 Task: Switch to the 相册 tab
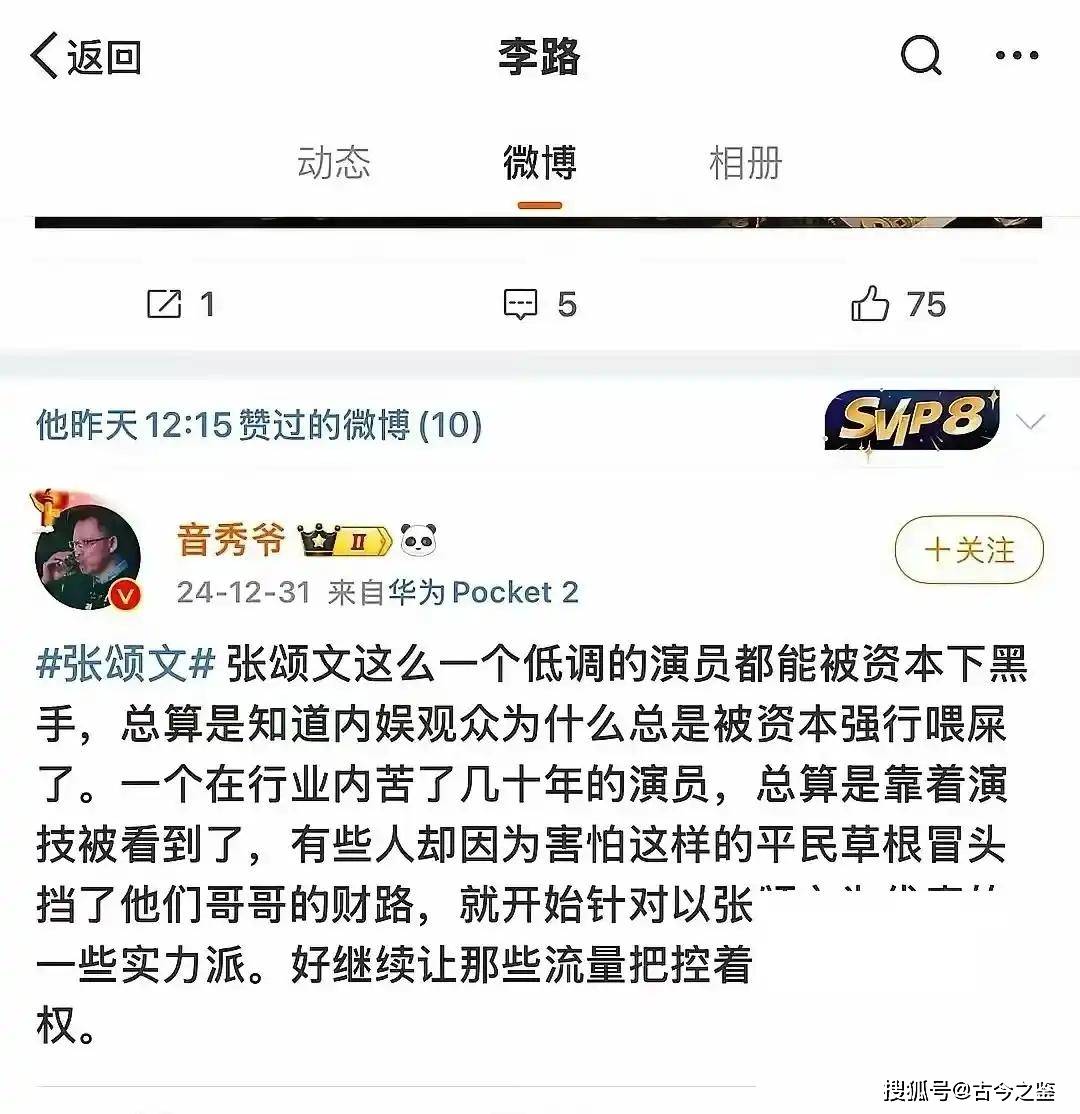pyautogui.click(x=745, y=162)
